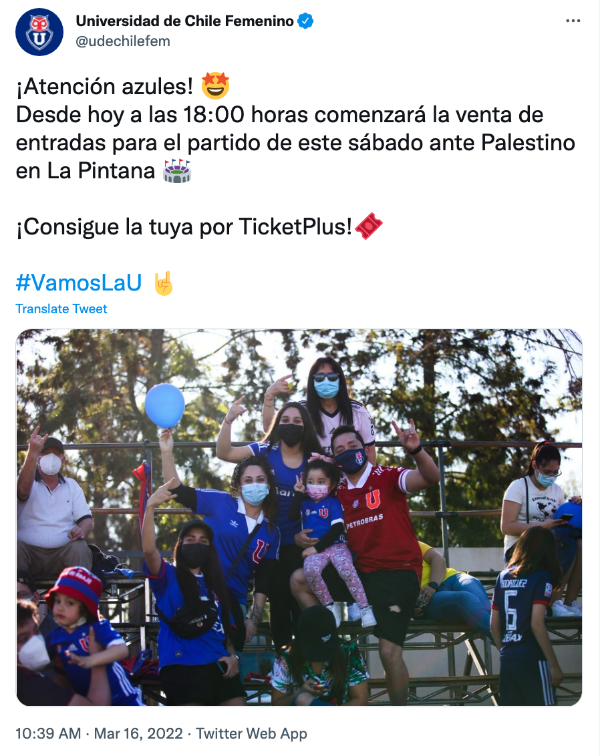Open the Universidad de Chile Femenino profile picture
600x756 pixels.
[39, 31]
